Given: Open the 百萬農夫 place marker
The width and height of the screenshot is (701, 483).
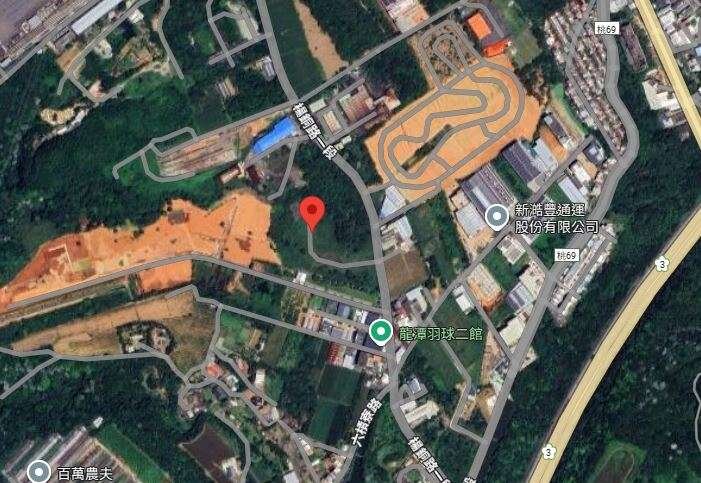Looking at the screenshot, I should pos(40,470).
